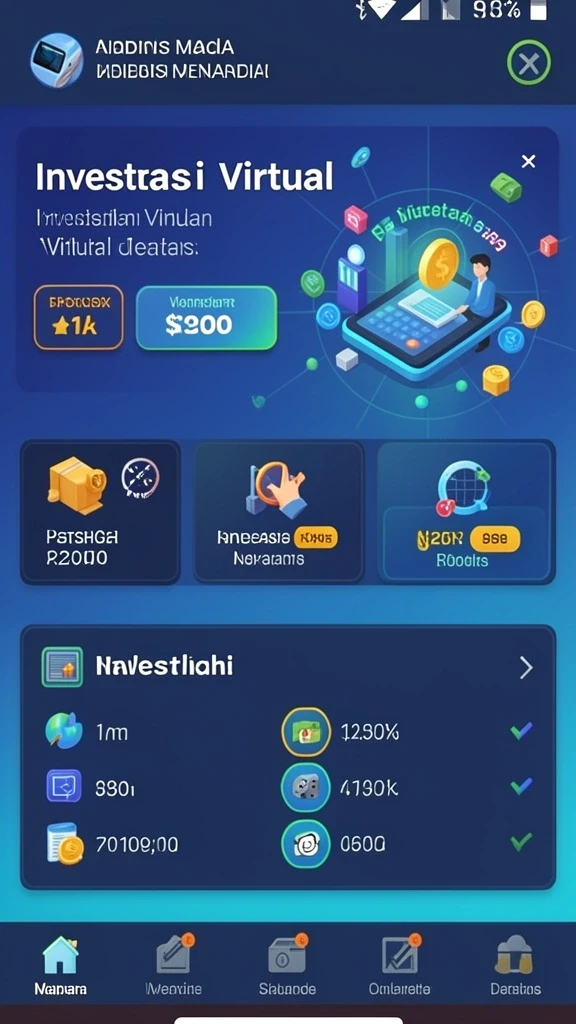576x1024 pixels.
Task: Switch to the home tab
Action: click(x=60, y=965)
